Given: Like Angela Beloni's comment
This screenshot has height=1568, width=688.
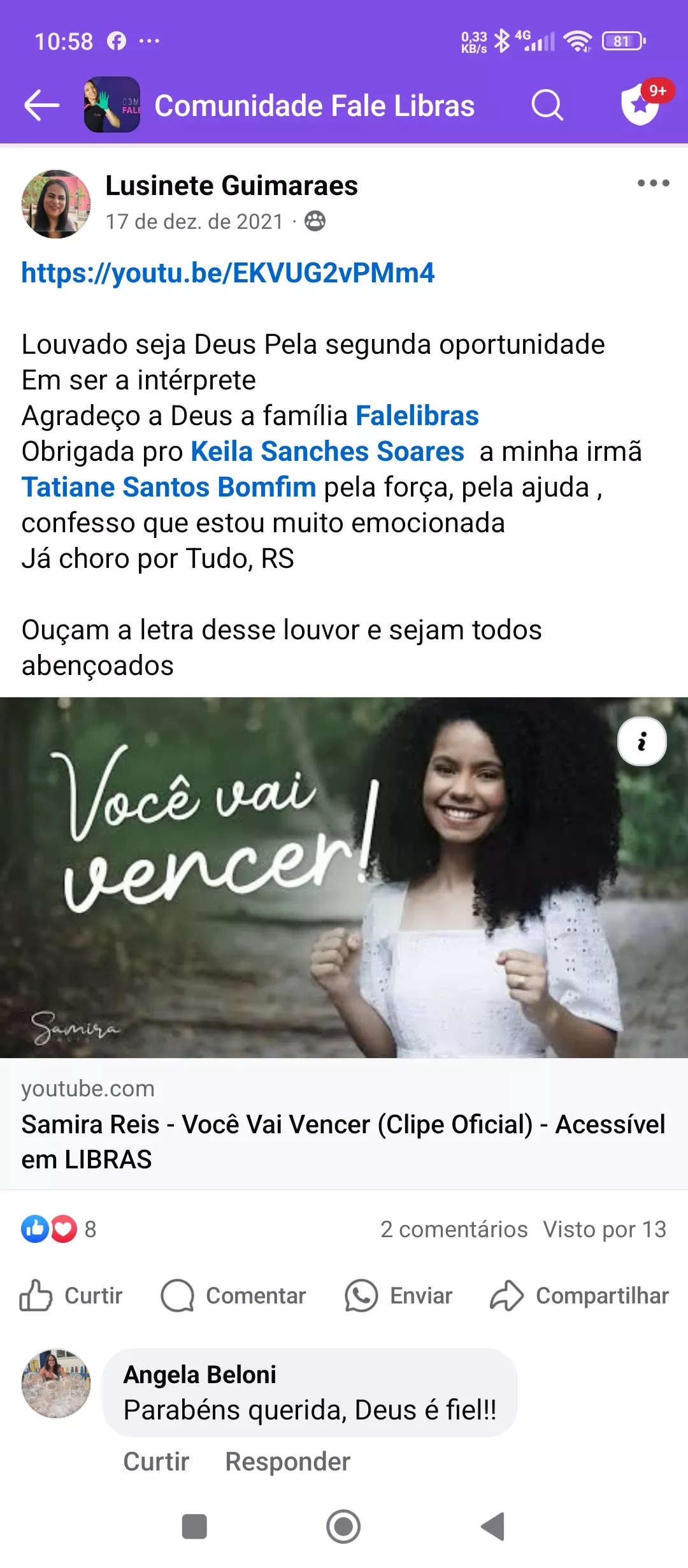Looking at the screenshot, I should tap(156, 1462).
